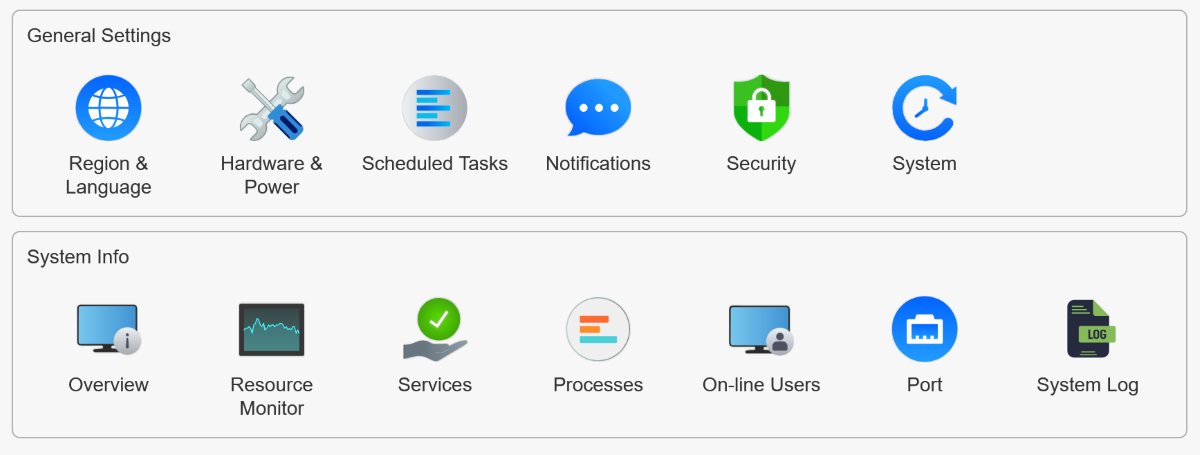View the system Overview
This screenshot has height=455, width=1200.
point(108,329)
